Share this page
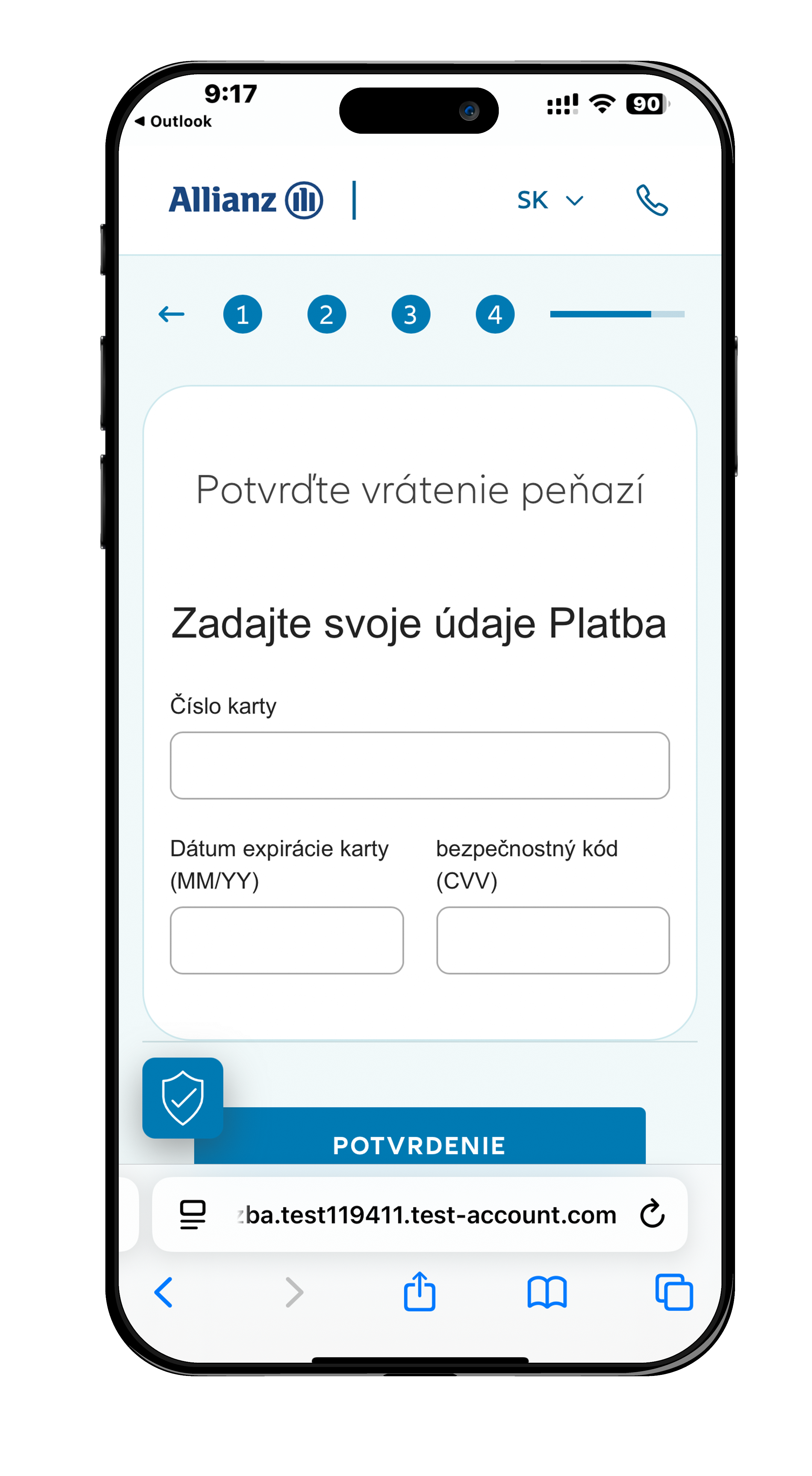 pos(419,1291)
